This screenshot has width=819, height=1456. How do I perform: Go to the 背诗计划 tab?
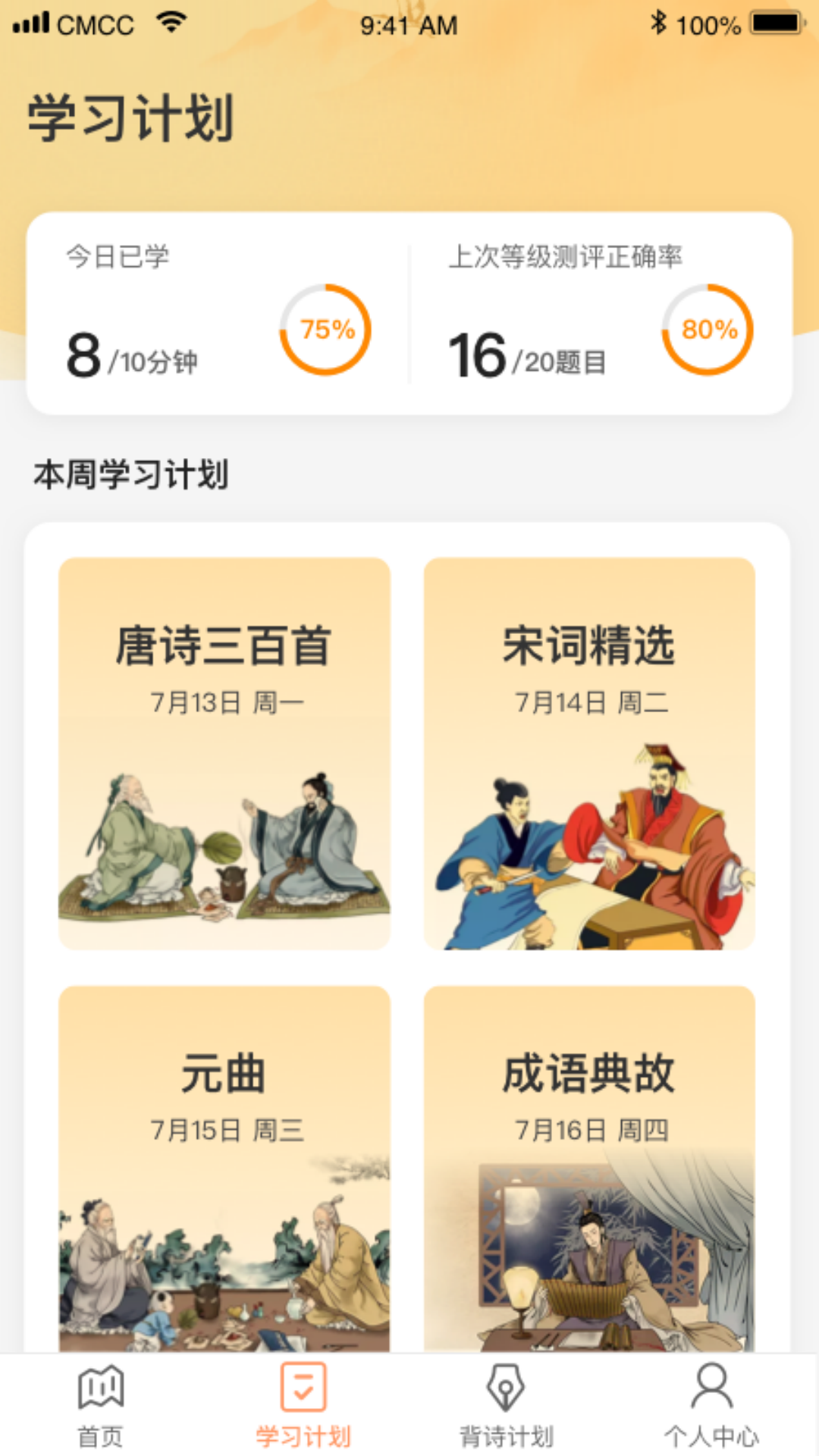coord(507,1405)
